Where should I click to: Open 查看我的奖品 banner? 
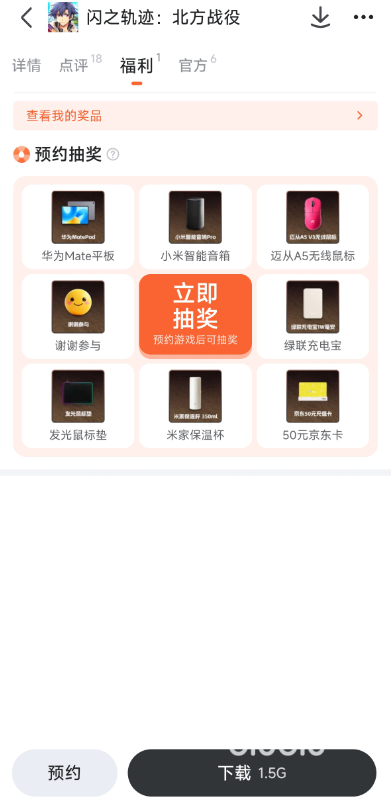196,116
